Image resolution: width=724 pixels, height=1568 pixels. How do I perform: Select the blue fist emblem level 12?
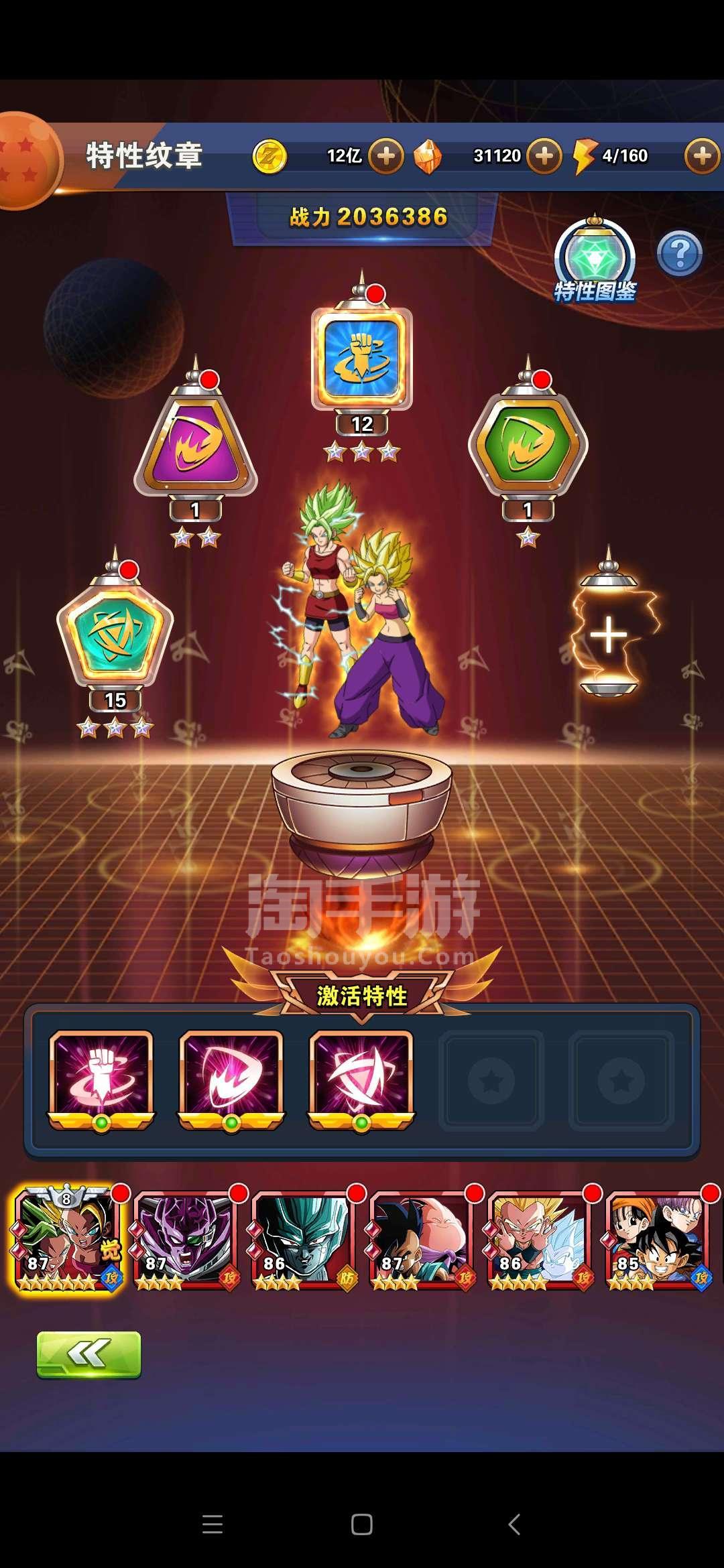tap(362, 359)
